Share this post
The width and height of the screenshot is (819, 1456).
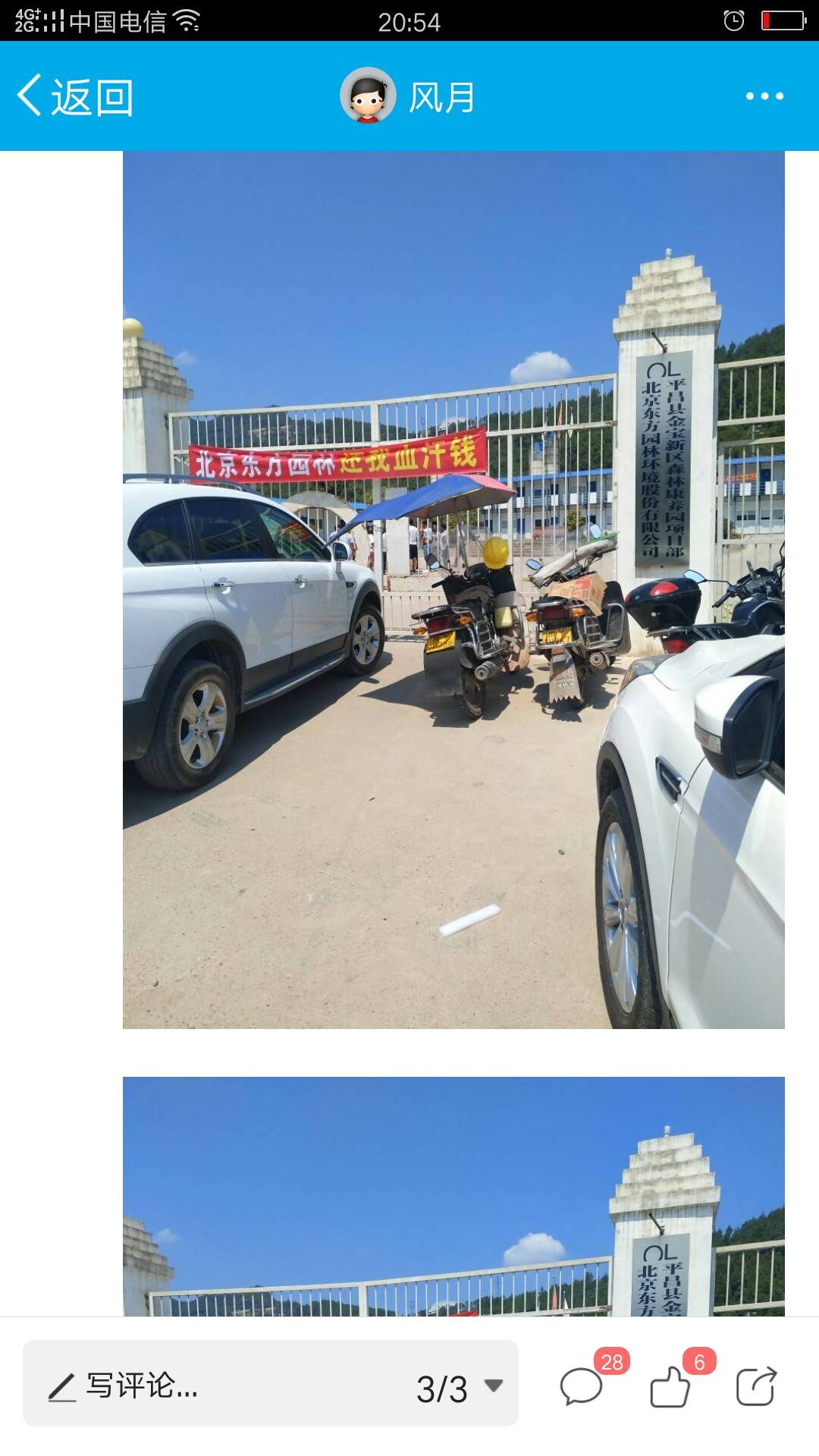click(756, 1386)
